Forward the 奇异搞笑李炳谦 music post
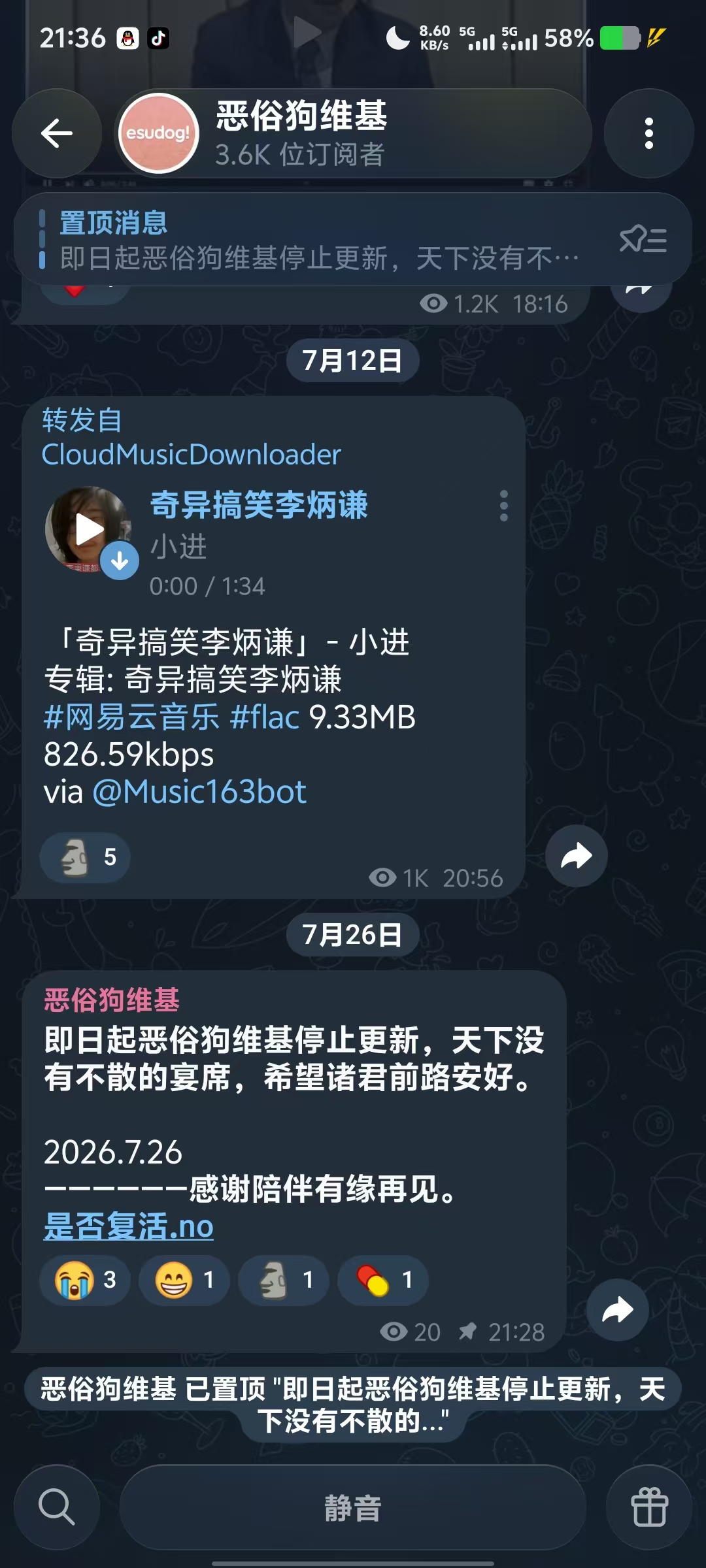The height and width of the screenshot is (1568, 706). (577, 856)
